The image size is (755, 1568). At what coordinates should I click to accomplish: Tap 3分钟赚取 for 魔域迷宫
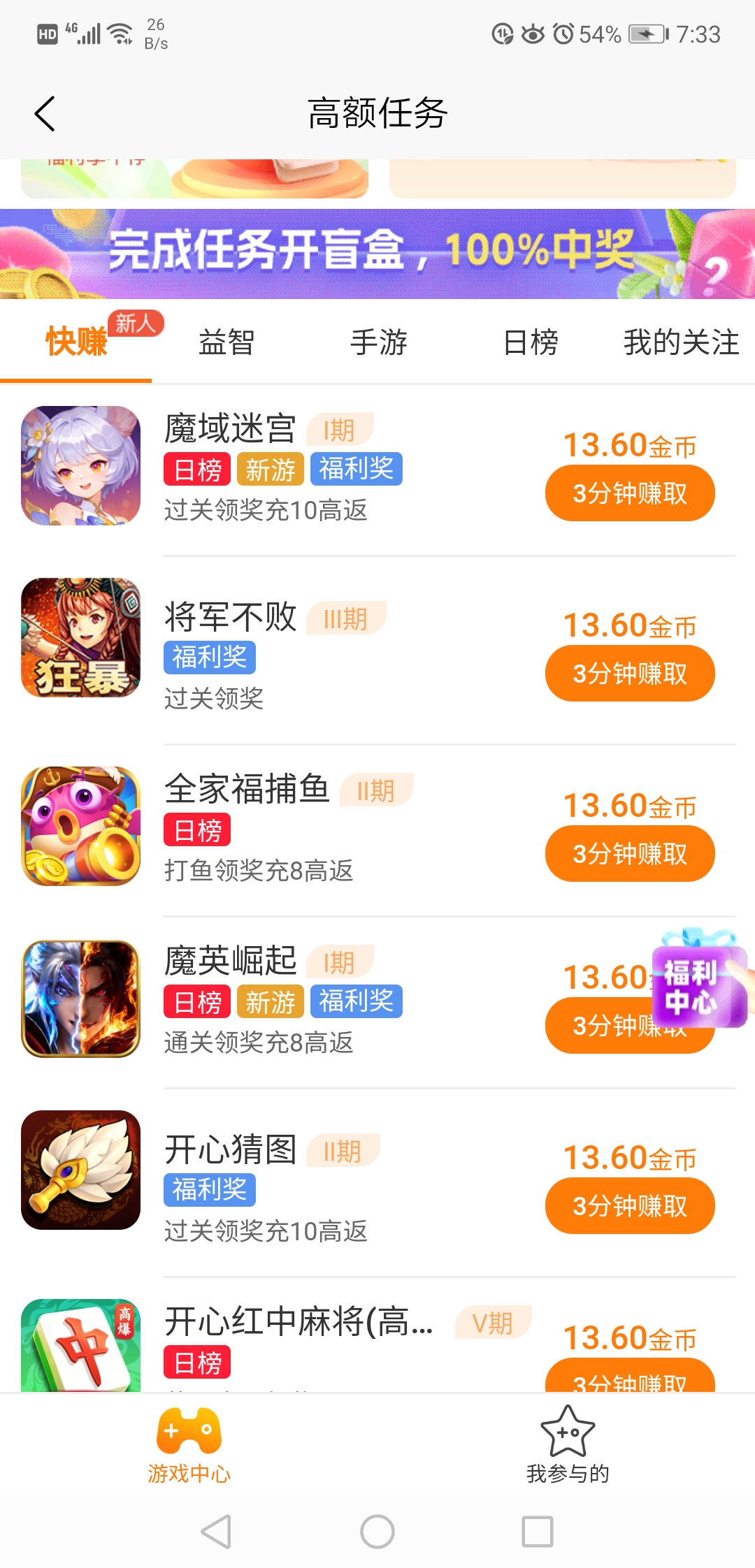click(629, 493)
